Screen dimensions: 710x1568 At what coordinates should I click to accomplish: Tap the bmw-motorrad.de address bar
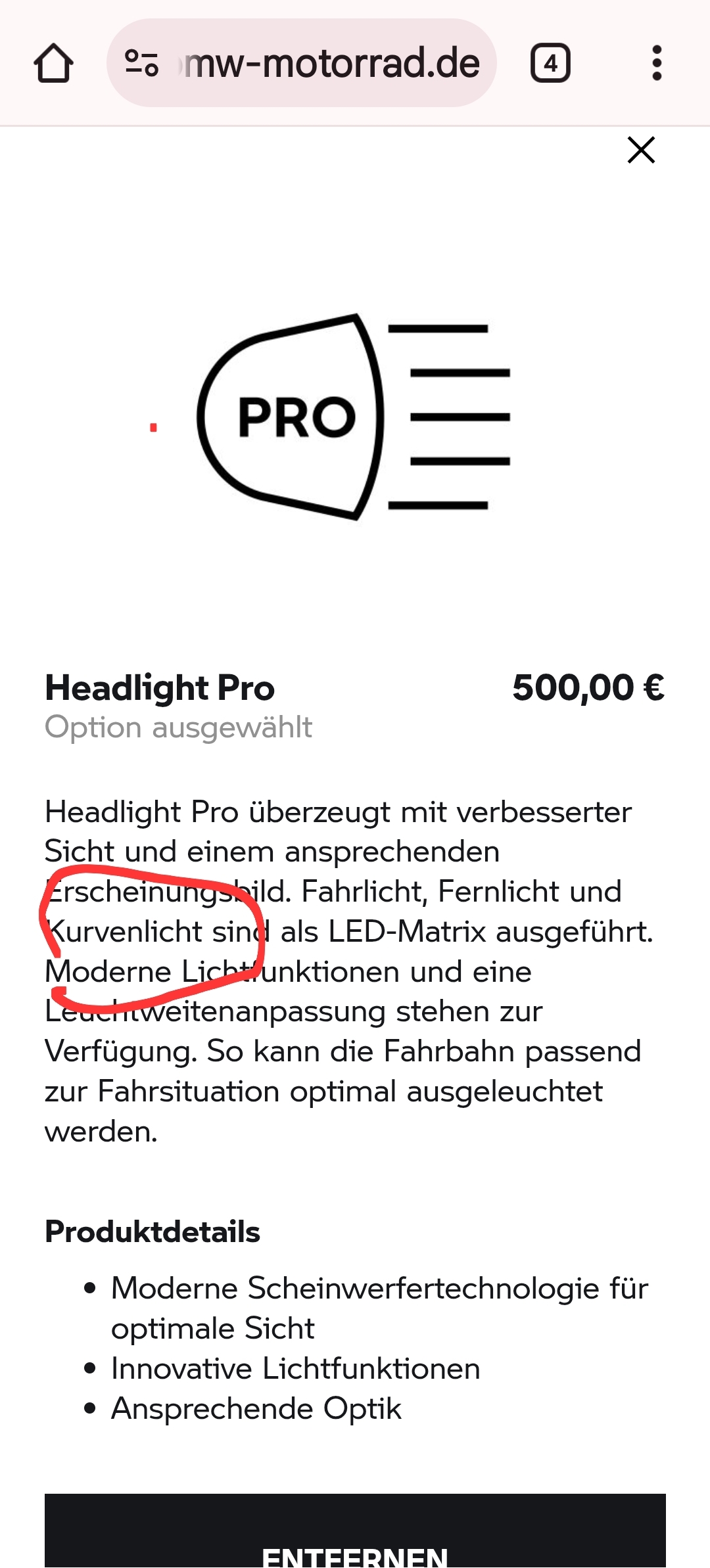(x=301, y=63)
